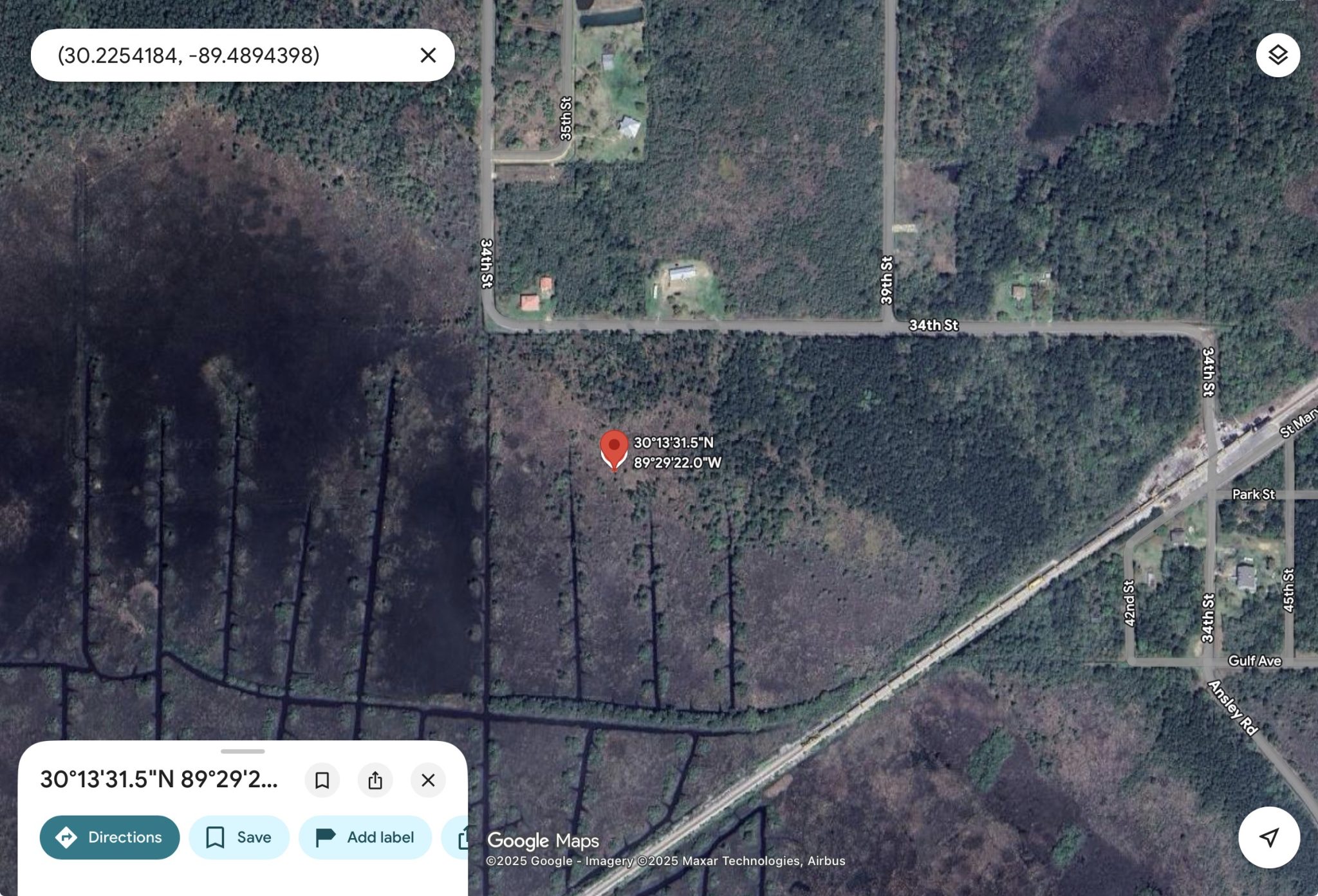Center map on my current location
Screen dimensions: 1318x896
pyautogui.click(x=1268, y=837)
